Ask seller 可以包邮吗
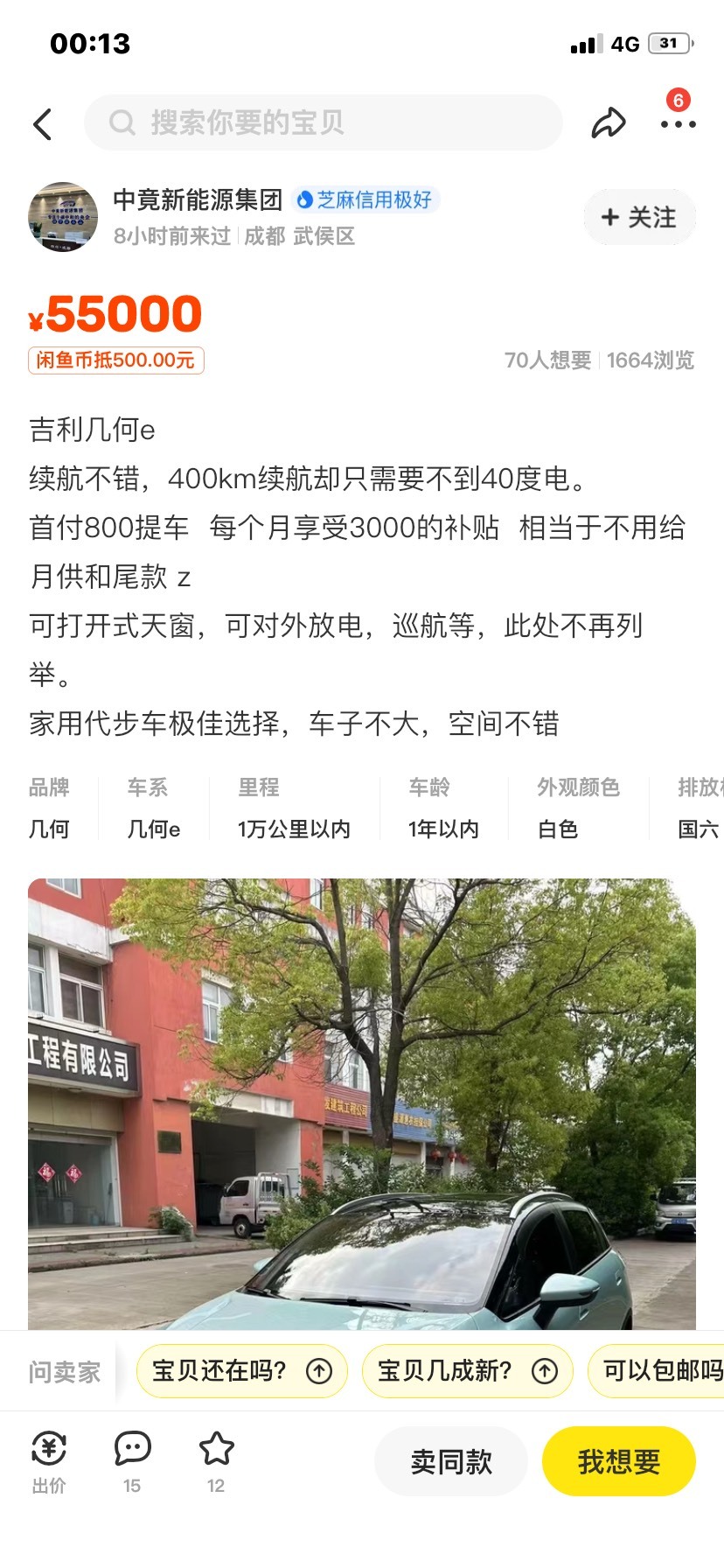Screen dimensions: 724x1568 click(x=656, y=1371)
